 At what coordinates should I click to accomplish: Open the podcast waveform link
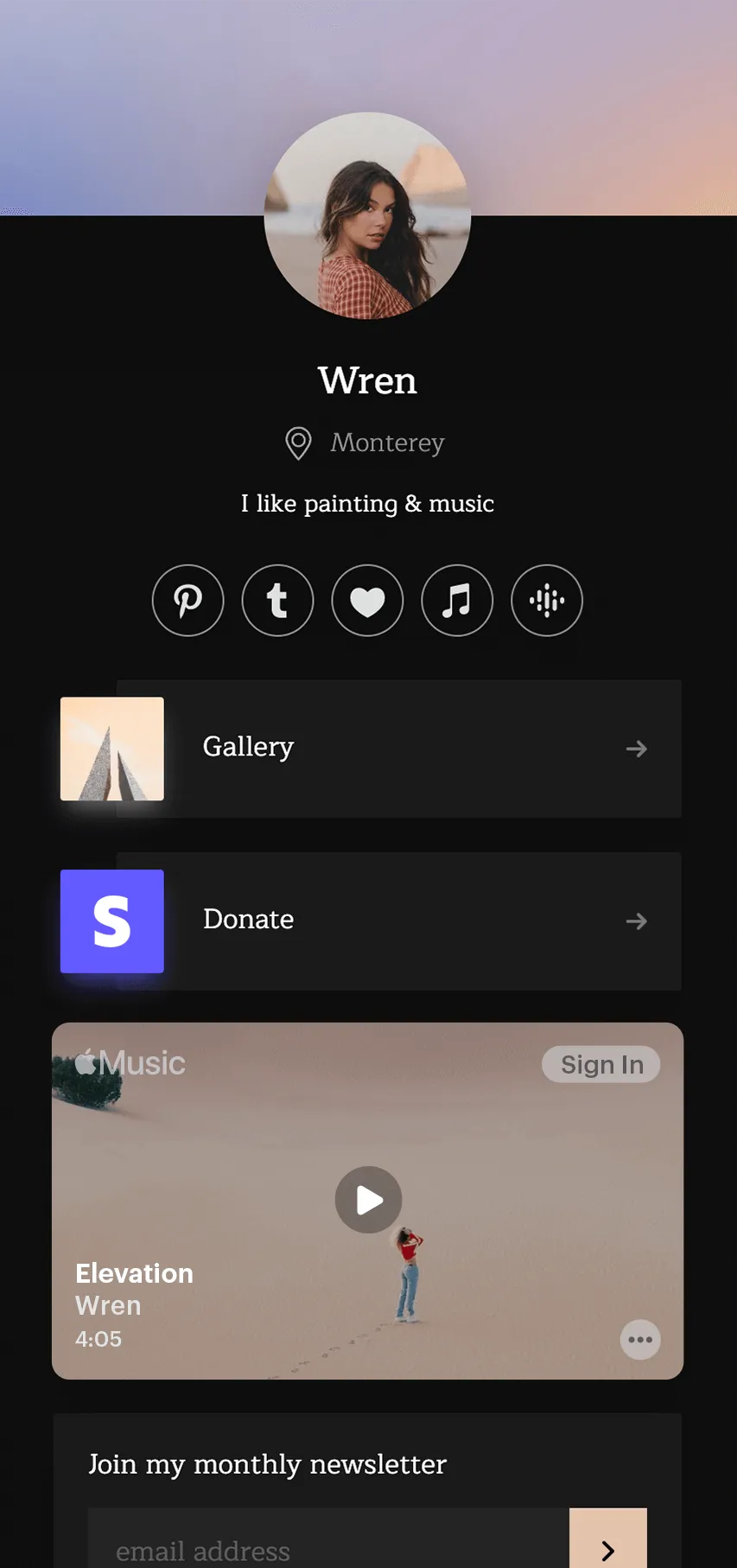[547, 600]
